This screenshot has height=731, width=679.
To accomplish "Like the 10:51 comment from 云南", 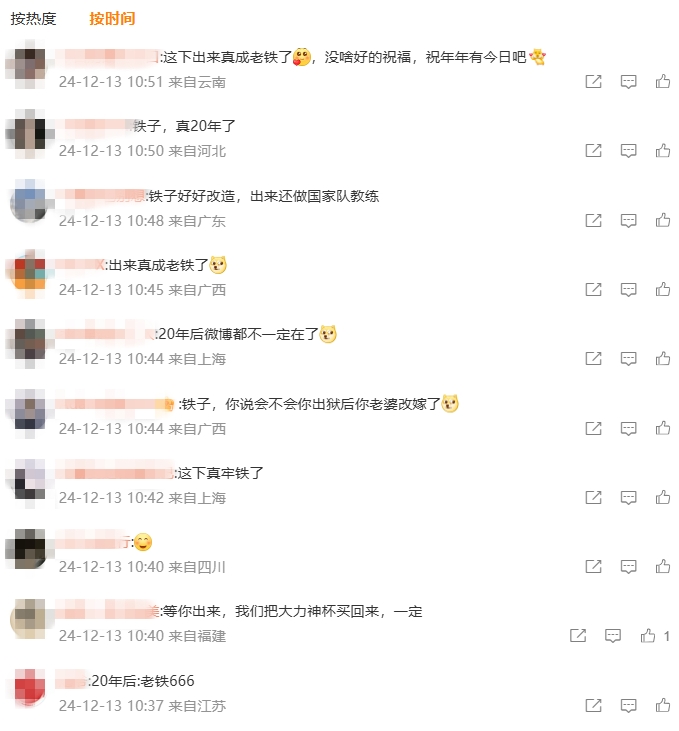I will (662, 82).
